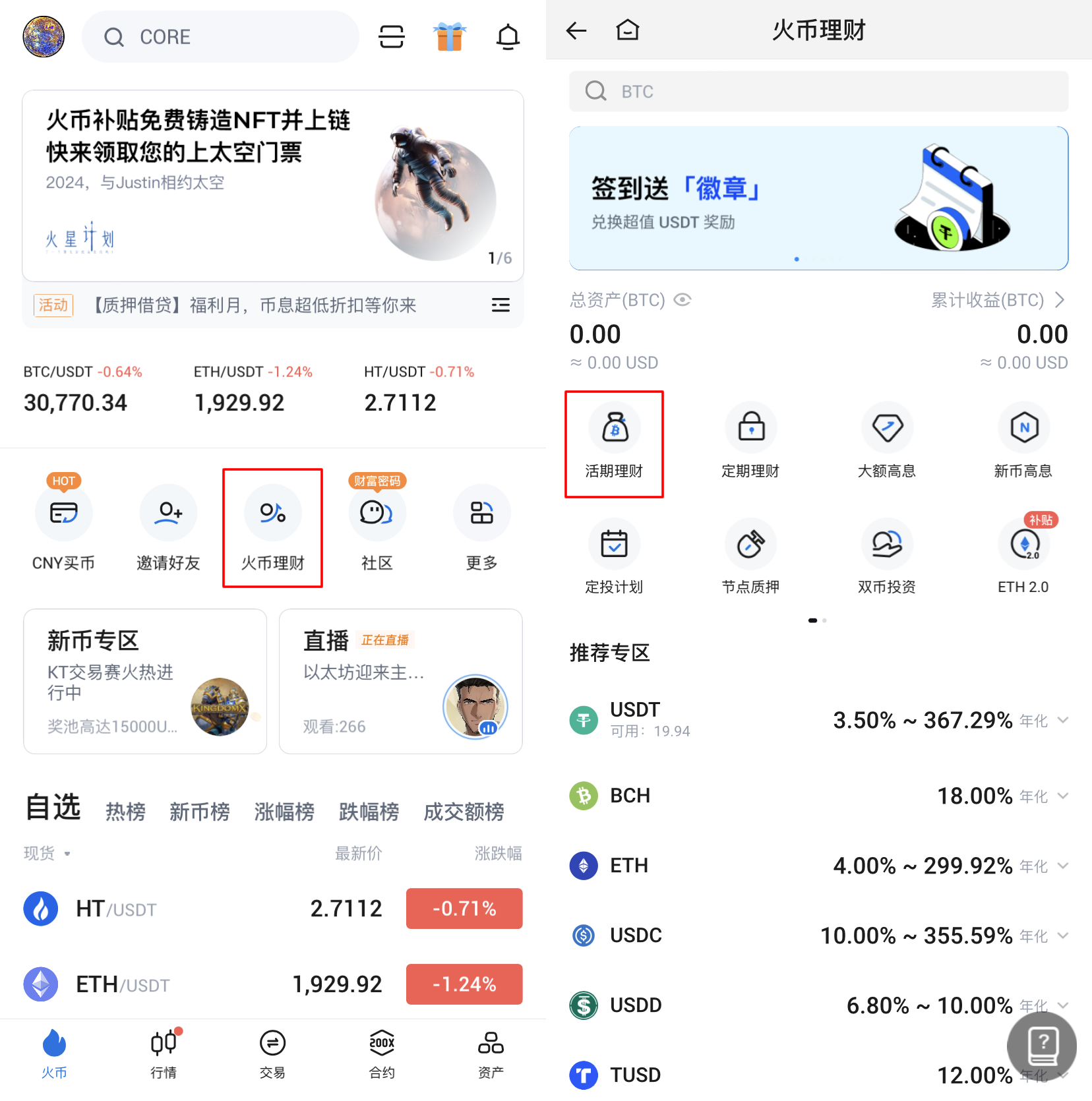Image resolution: width=1092 pixels, height=1101 pixels.
Task: Switch to the 涨幅榜 tab
Action: click(x=284, y=812)
